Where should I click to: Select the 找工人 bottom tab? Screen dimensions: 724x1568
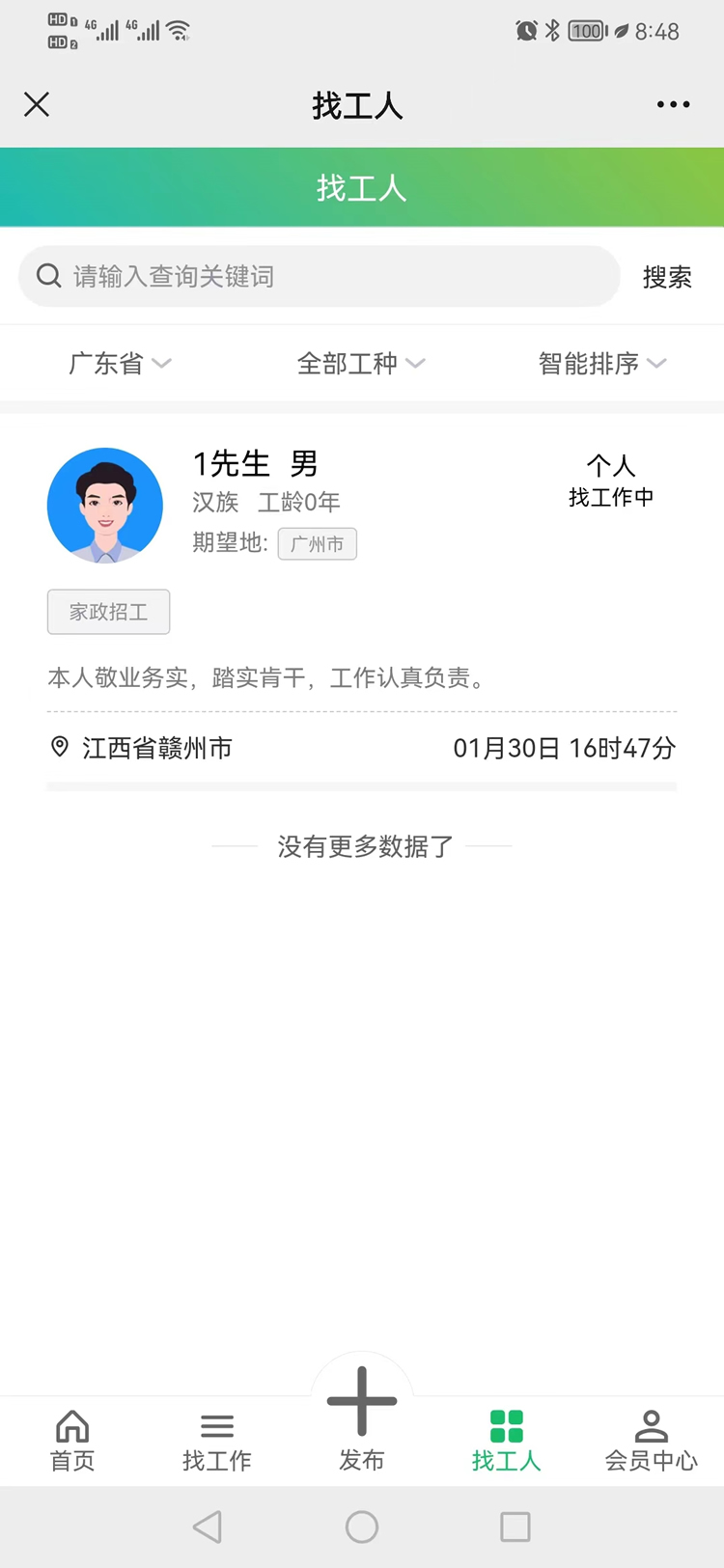click(507, 1441)
